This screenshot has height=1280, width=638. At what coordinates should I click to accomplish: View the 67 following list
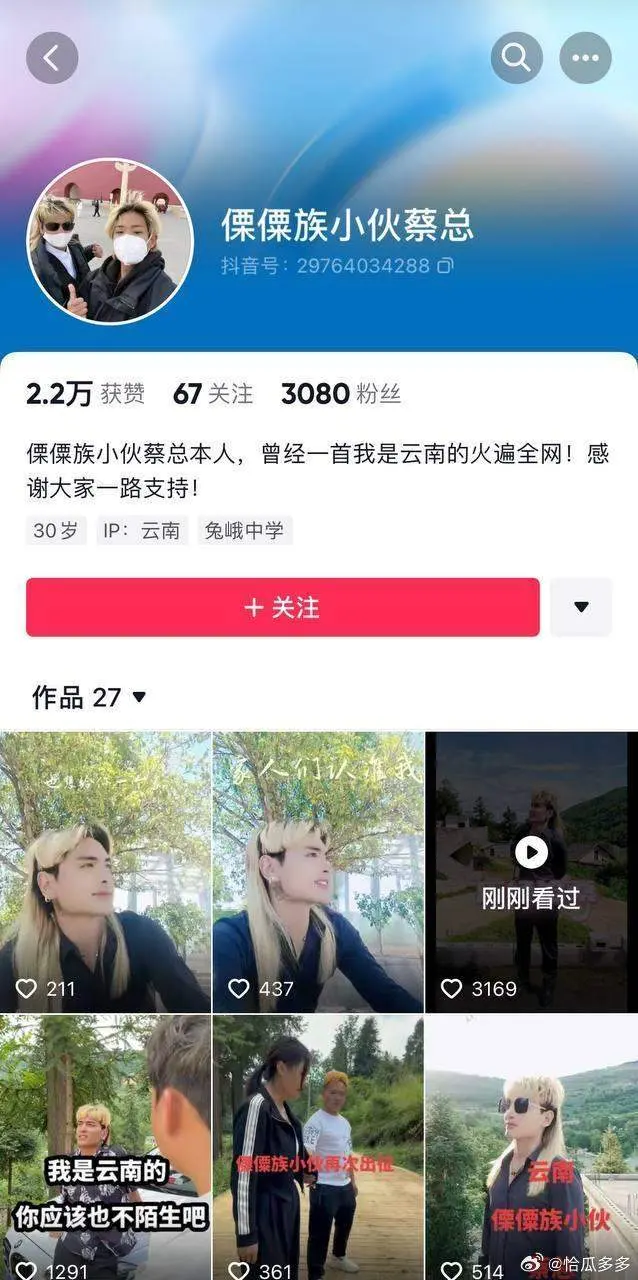(x=212, y=394)
